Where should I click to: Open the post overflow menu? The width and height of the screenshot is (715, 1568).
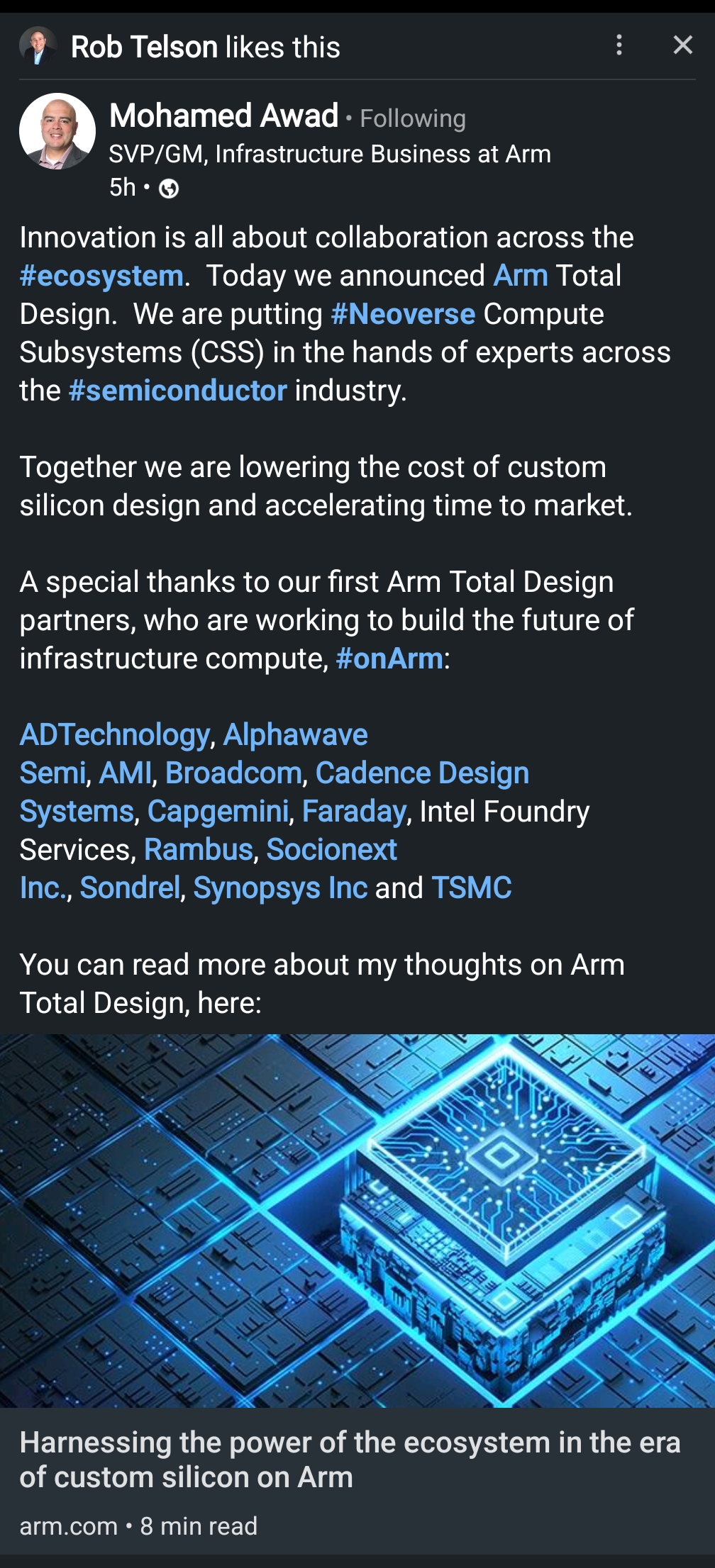click(x=619, y=45)
